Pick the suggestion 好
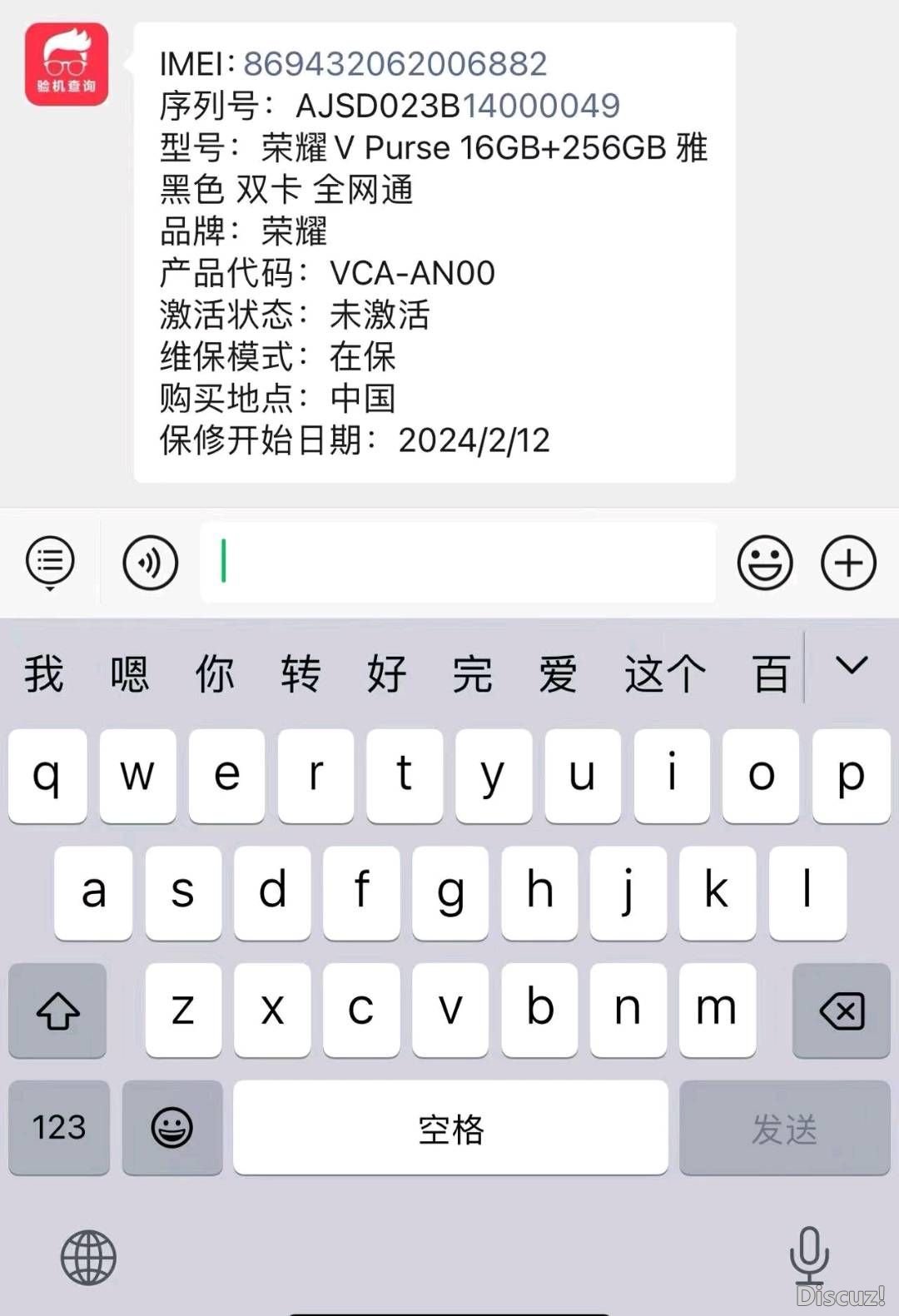Viewport: 899px width, 1316px height. point(386,673)
